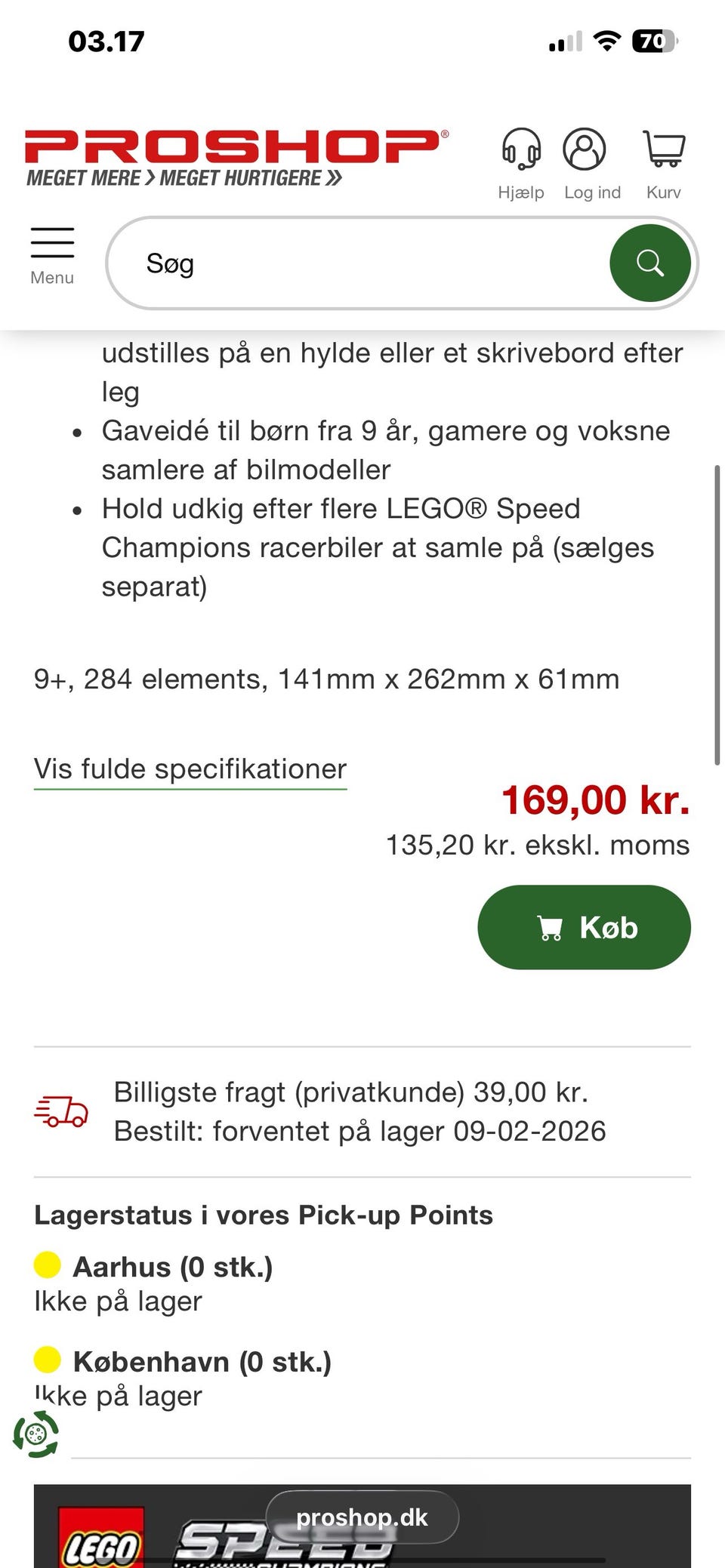The image size is (725, 1568).
Task: Click the Hjælp headset icon
Action: (521, 149)
